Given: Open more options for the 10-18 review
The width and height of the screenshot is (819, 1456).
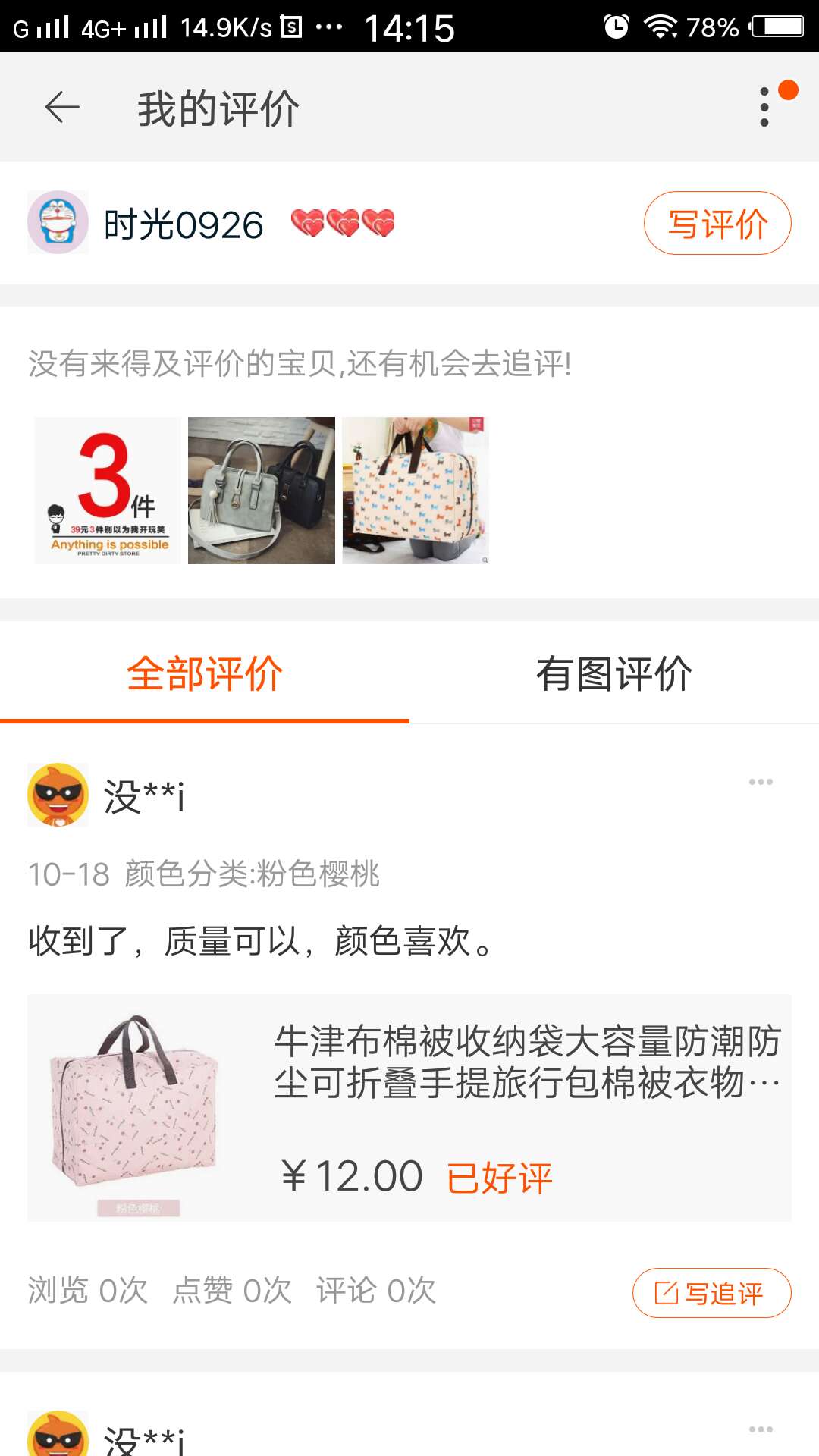Looking at the screenshot, I should point(761,782).
